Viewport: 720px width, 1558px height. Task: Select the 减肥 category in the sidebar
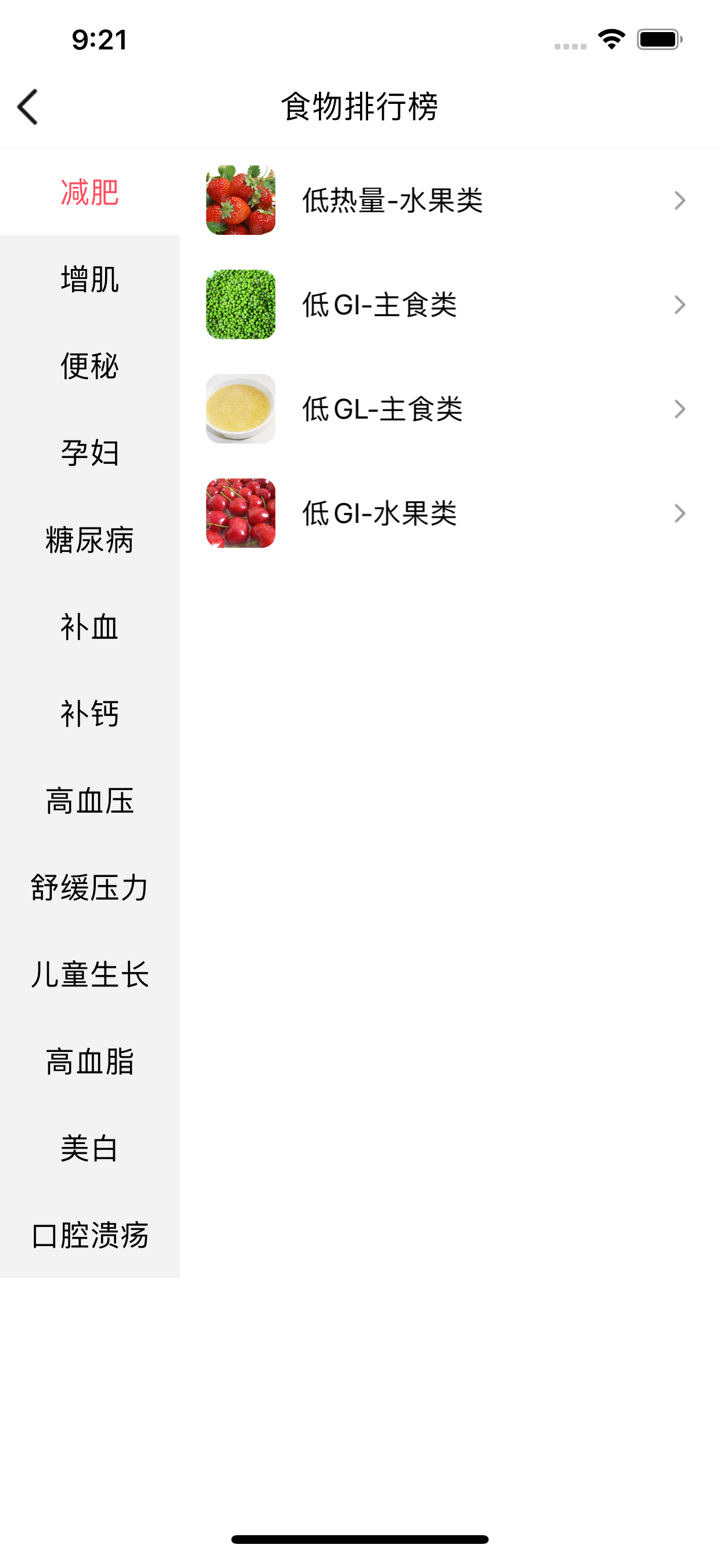point(89,191)
